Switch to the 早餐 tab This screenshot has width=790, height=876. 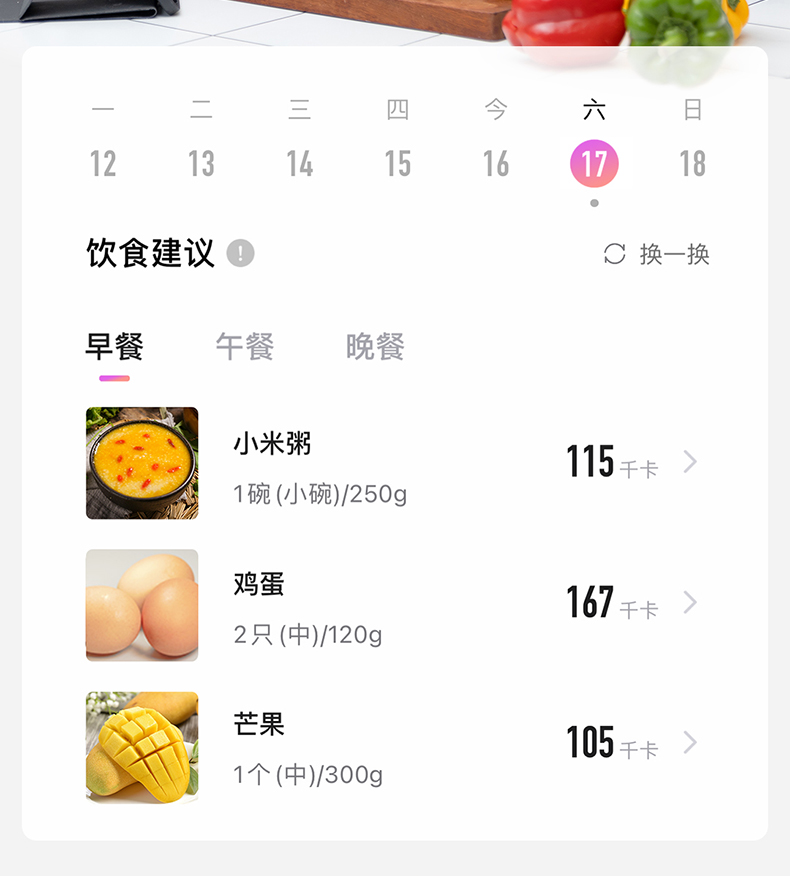tap(114, 347)
